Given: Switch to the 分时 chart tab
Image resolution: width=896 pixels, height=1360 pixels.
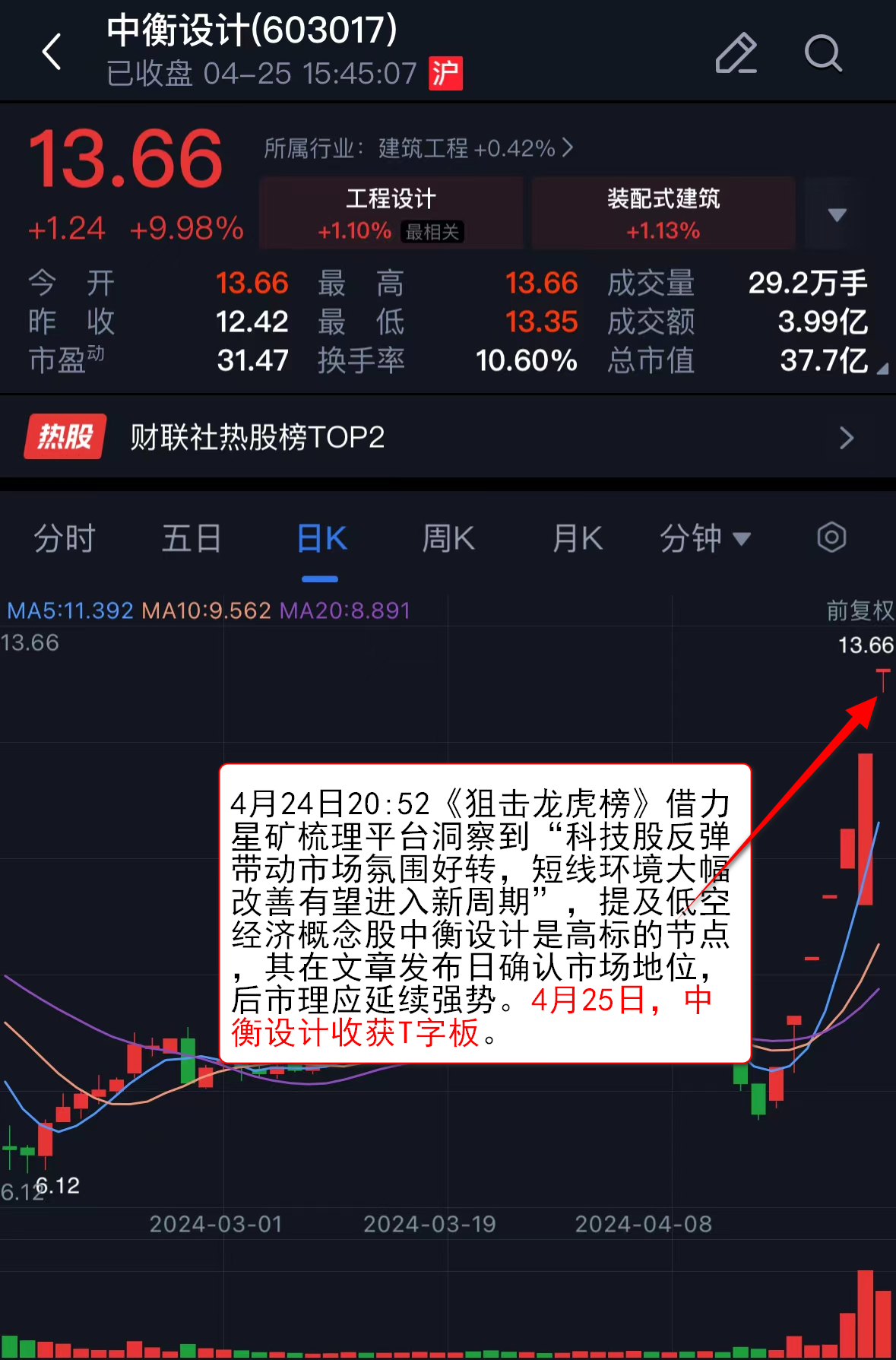Looking at the screenshot, I should coord(64,539).
